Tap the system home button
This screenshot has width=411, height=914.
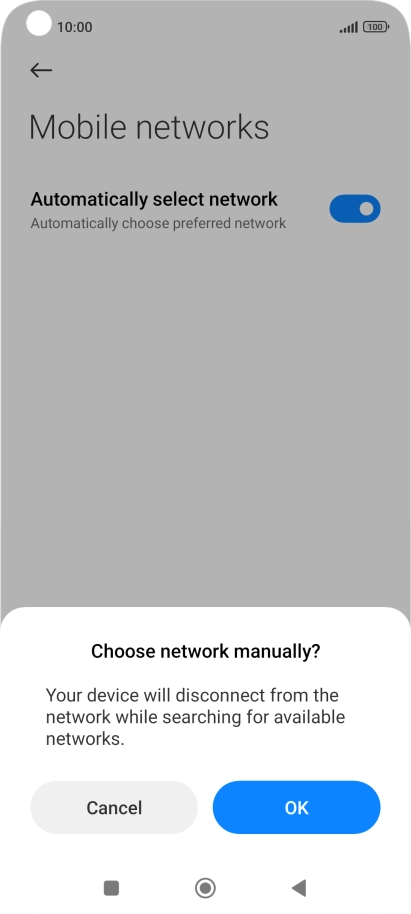[x=205, y=888]
